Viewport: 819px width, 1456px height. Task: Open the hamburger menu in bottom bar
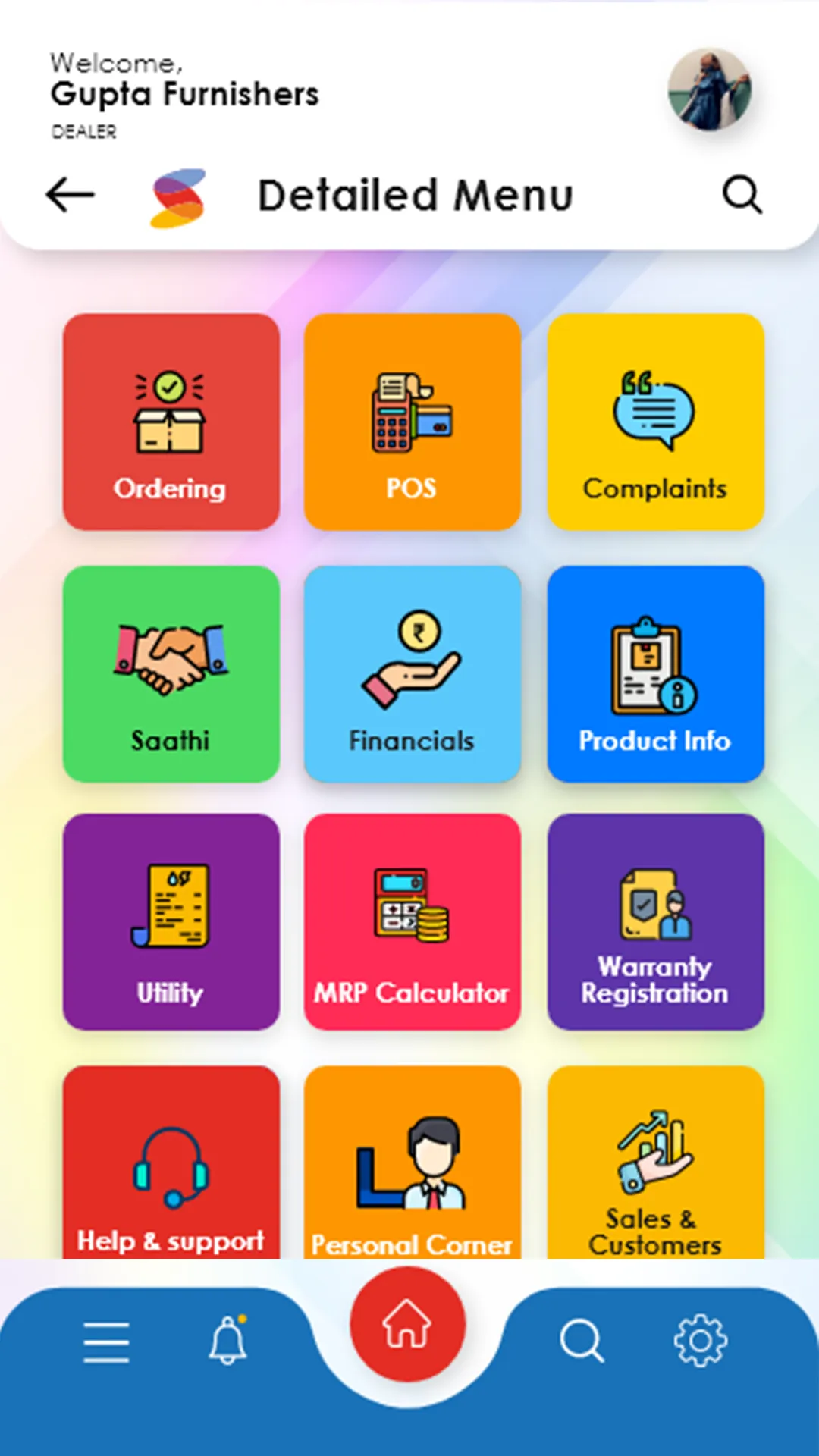(105, 1339)
